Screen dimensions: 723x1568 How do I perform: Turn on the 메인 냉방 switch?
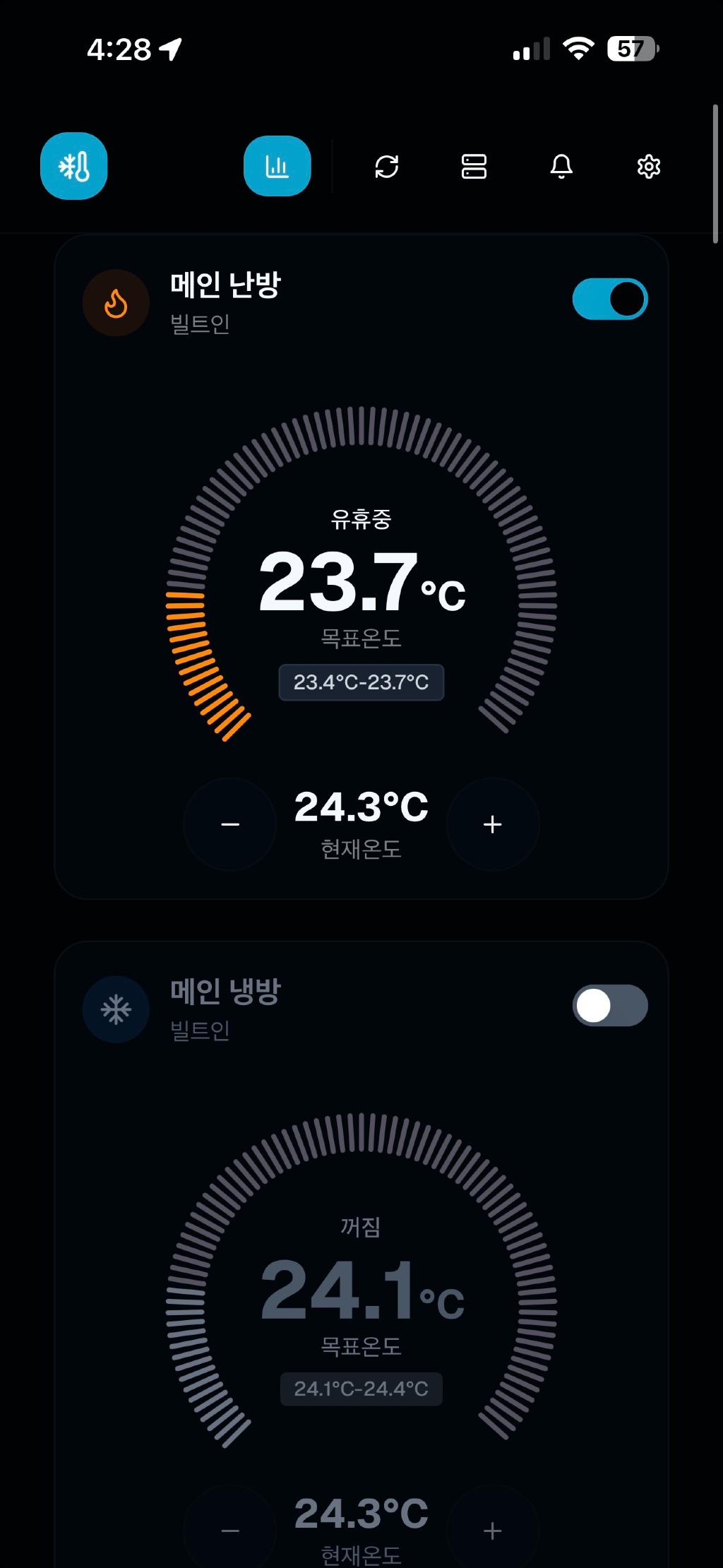610,1006
